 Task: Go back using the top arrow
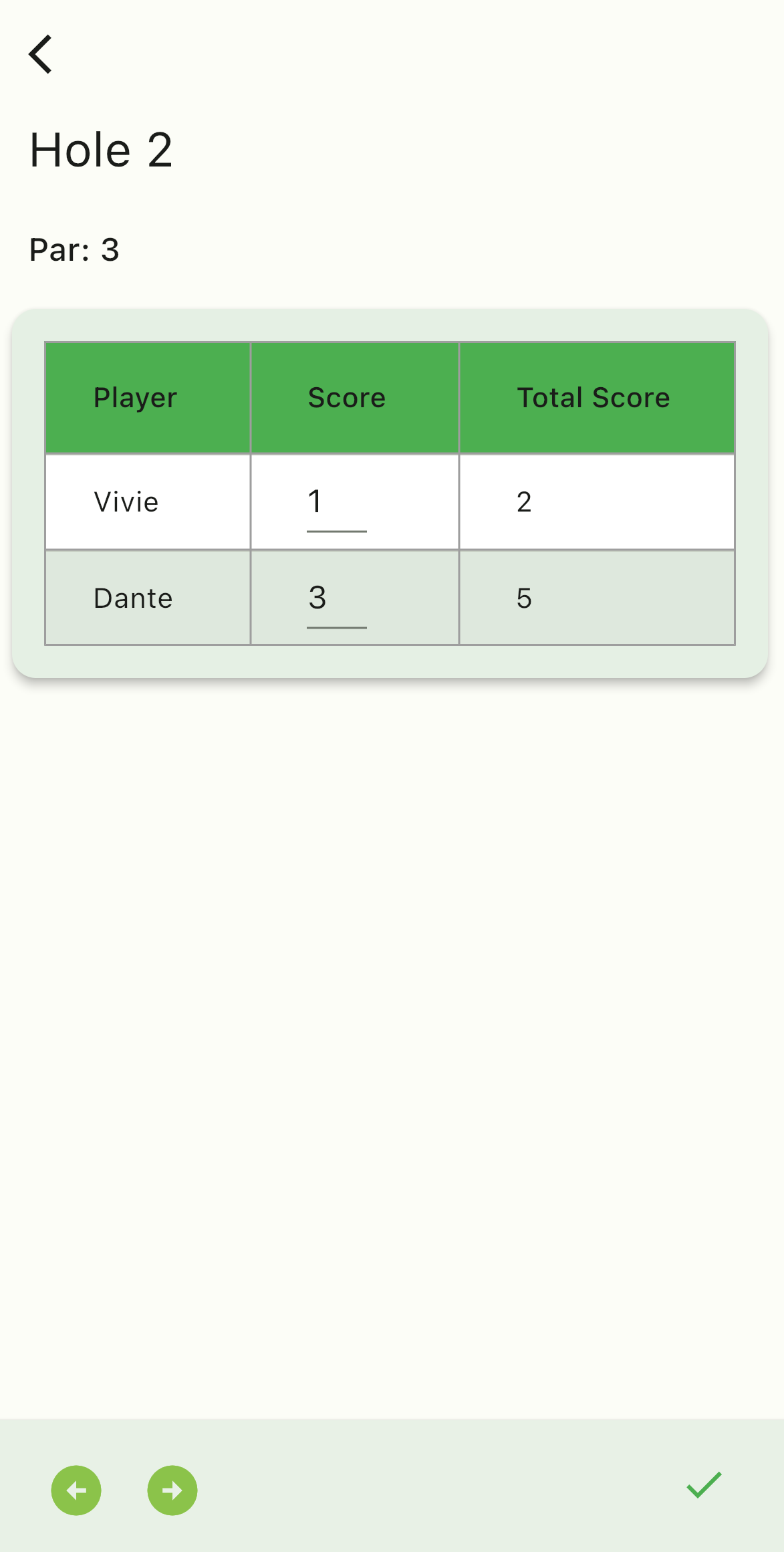click(41, 54)
